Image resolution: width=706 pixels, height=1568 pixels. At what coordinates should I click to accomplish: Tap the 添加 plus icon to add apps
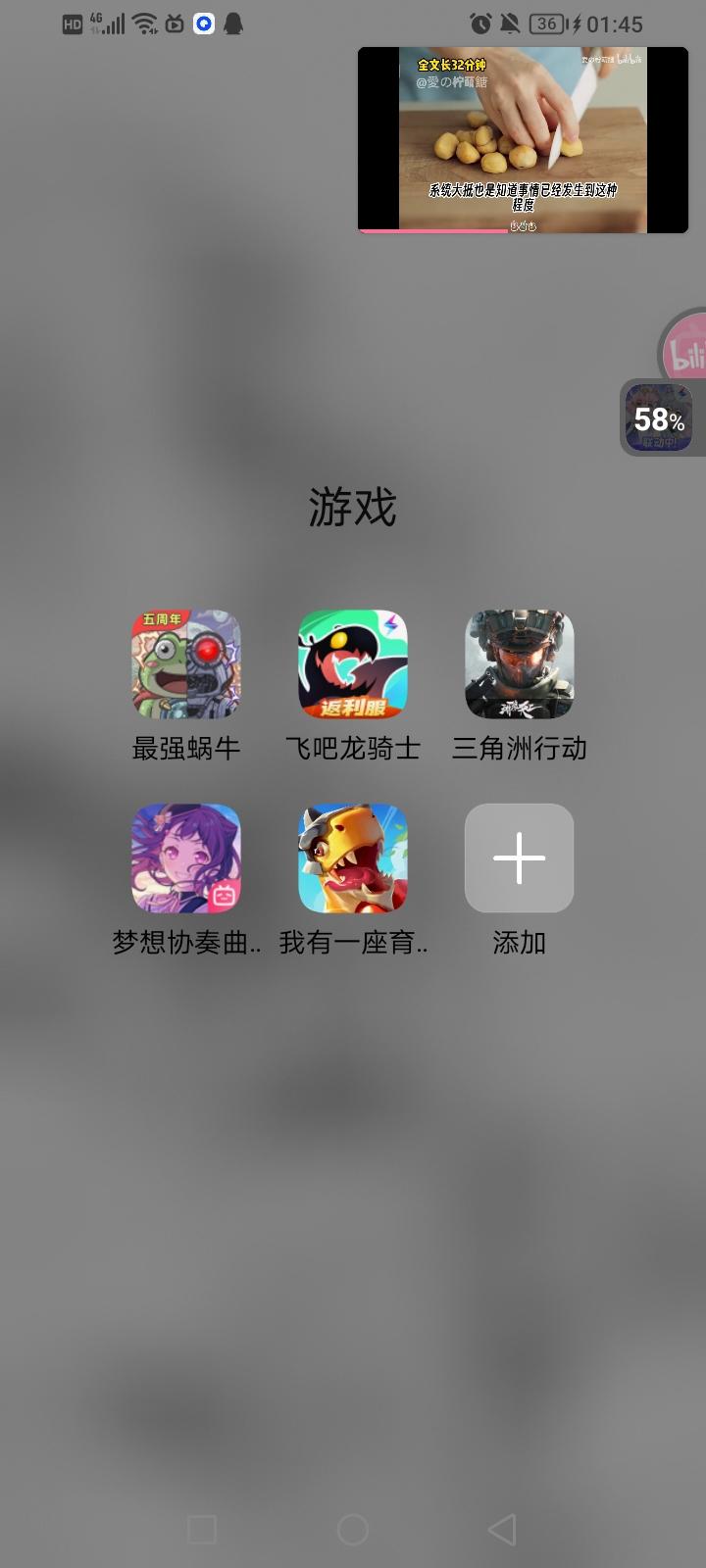(x=518, y=857)
